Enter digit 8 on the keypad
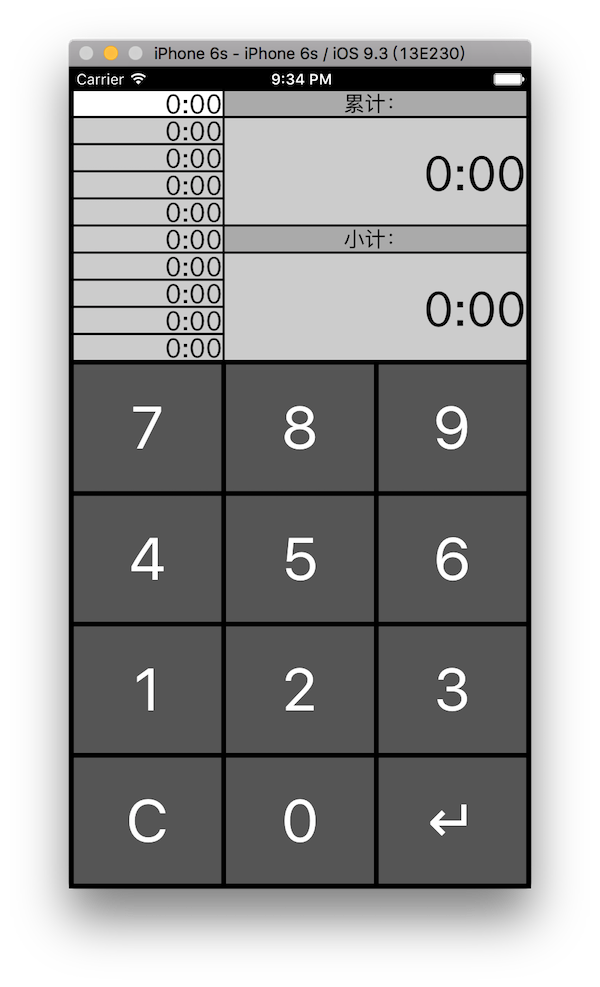Viewport: 600px width, 987px height. [x=300, y=427]
